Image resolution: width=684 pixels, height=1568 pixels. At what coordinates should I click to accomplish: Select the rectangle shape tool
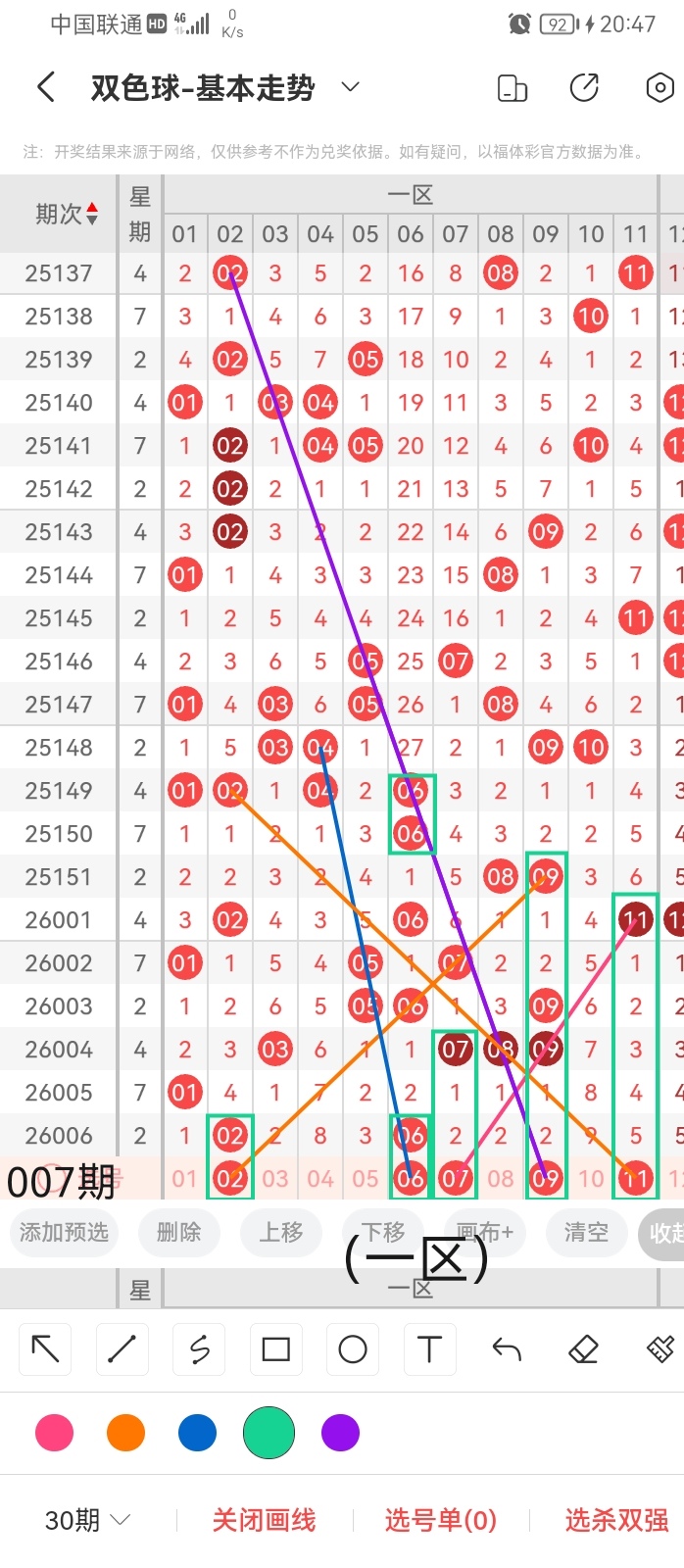(x=276, y=1349)
